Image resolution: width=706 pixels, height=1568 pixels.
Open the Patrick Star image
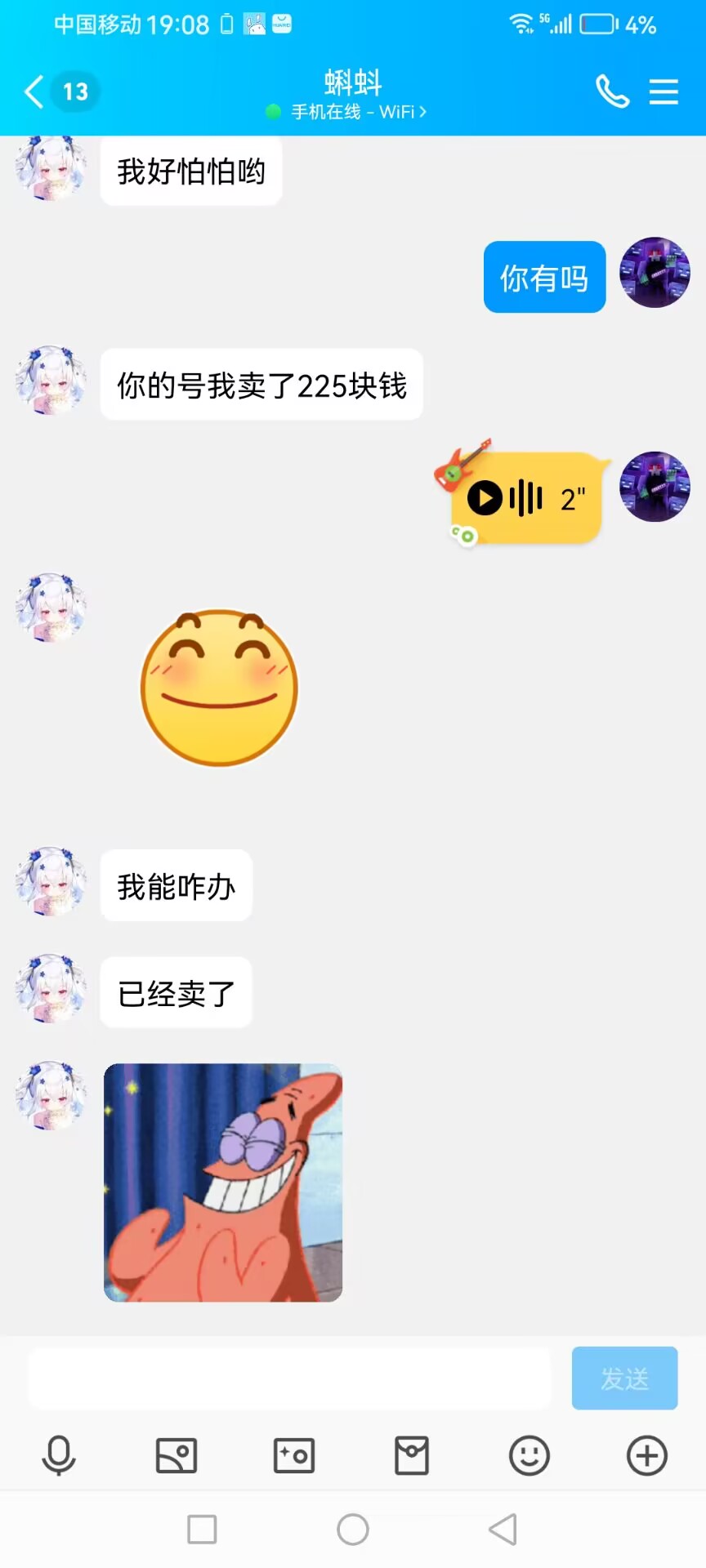pos(223,1182)
